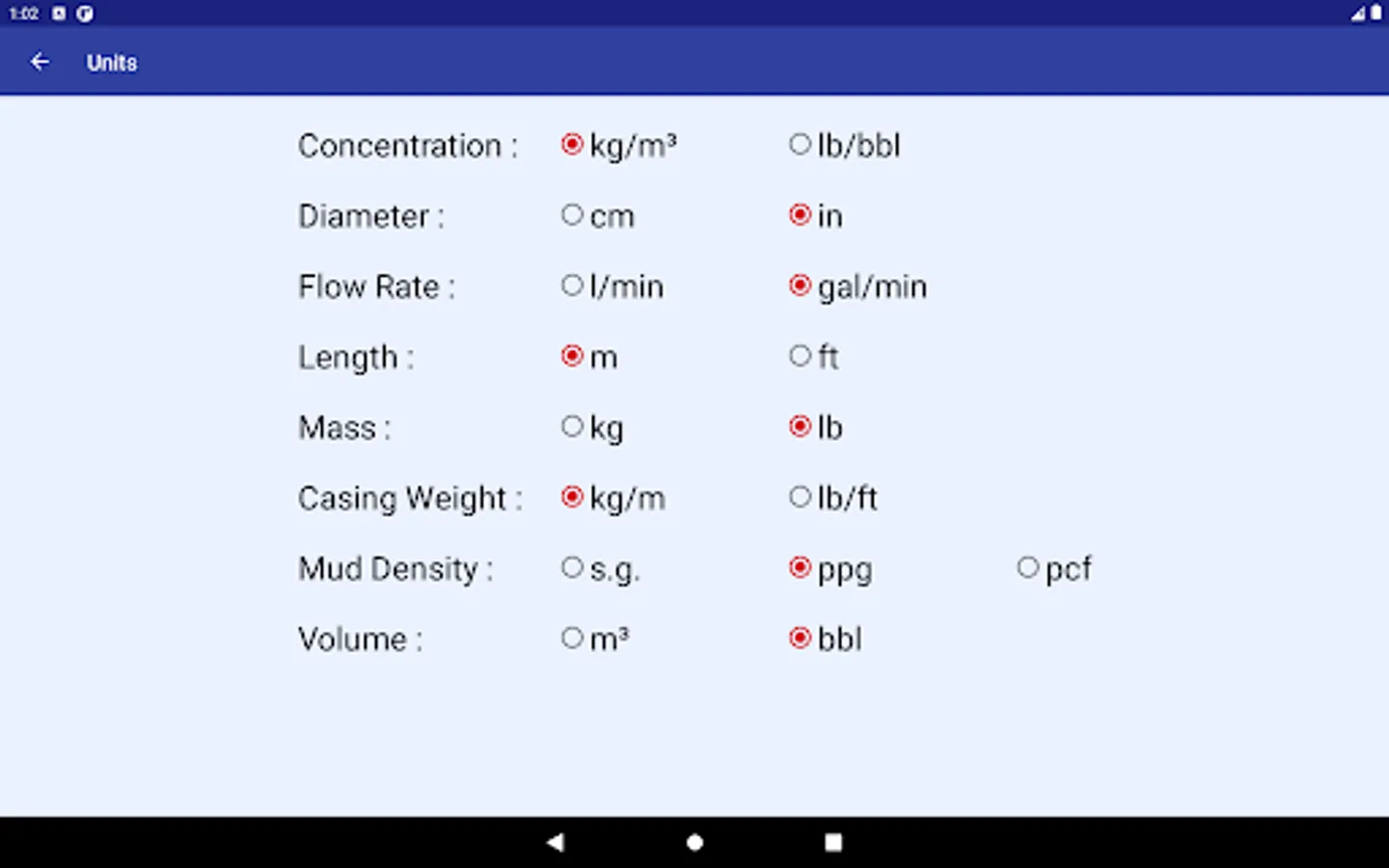Select s.g. for Mud Density

point(572,567)
